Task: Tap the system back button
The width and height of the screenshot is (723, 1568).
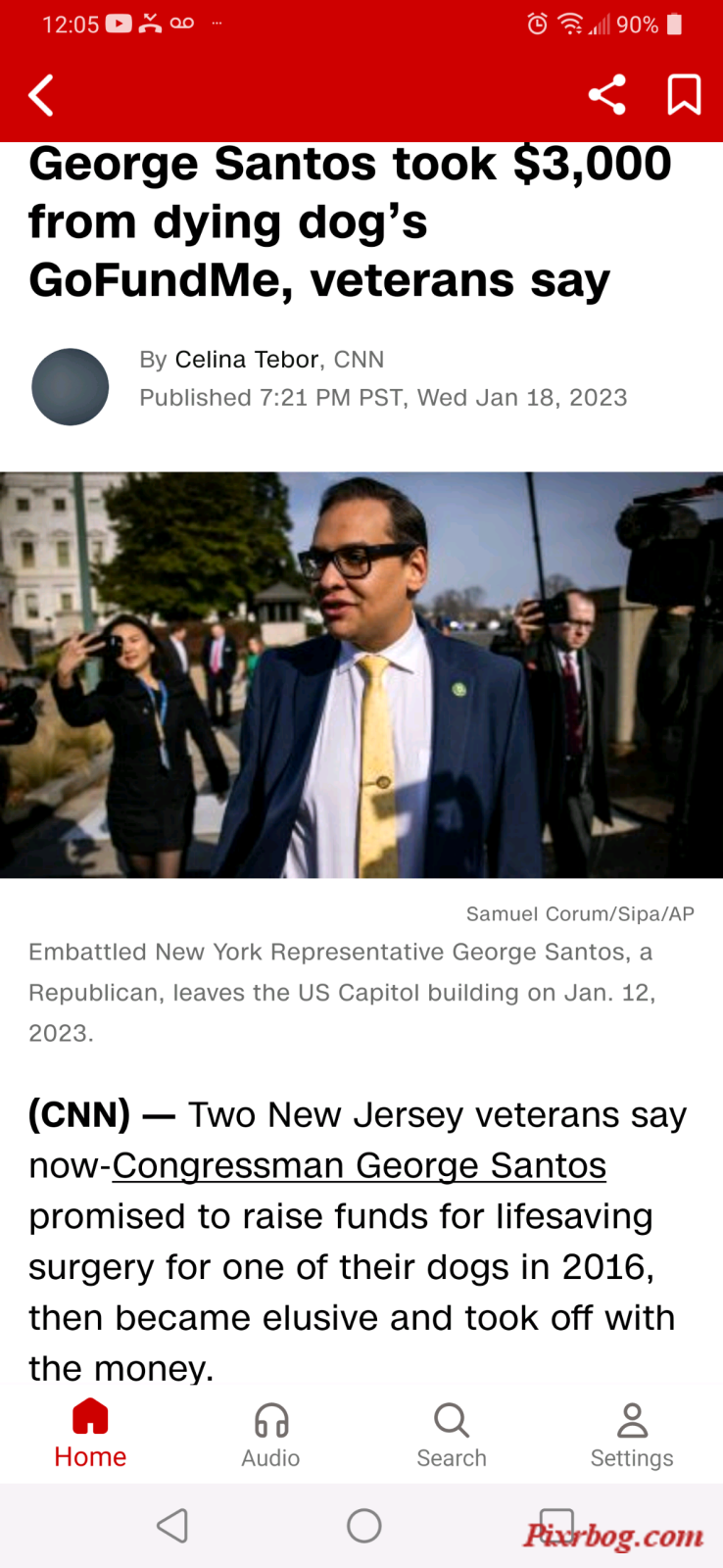Action: pos(172,1526)
